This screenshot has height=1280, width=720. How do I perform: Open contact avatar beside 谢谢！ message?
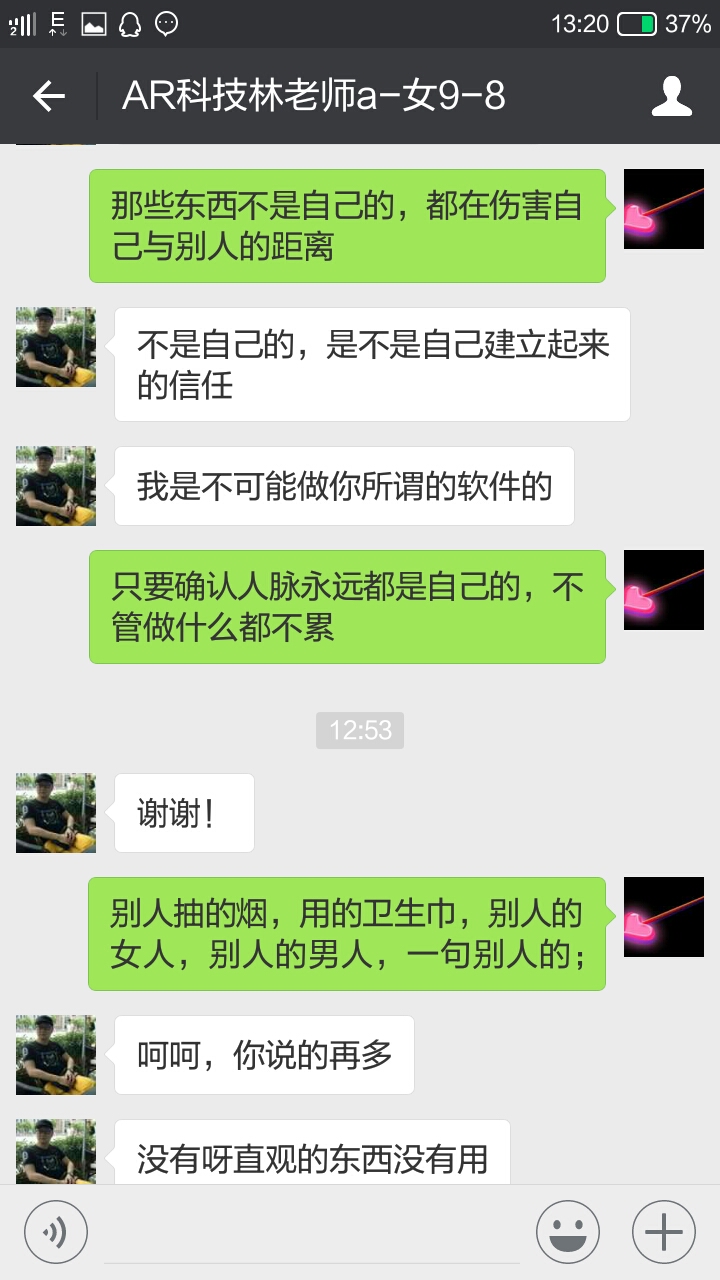pos(56,812)
